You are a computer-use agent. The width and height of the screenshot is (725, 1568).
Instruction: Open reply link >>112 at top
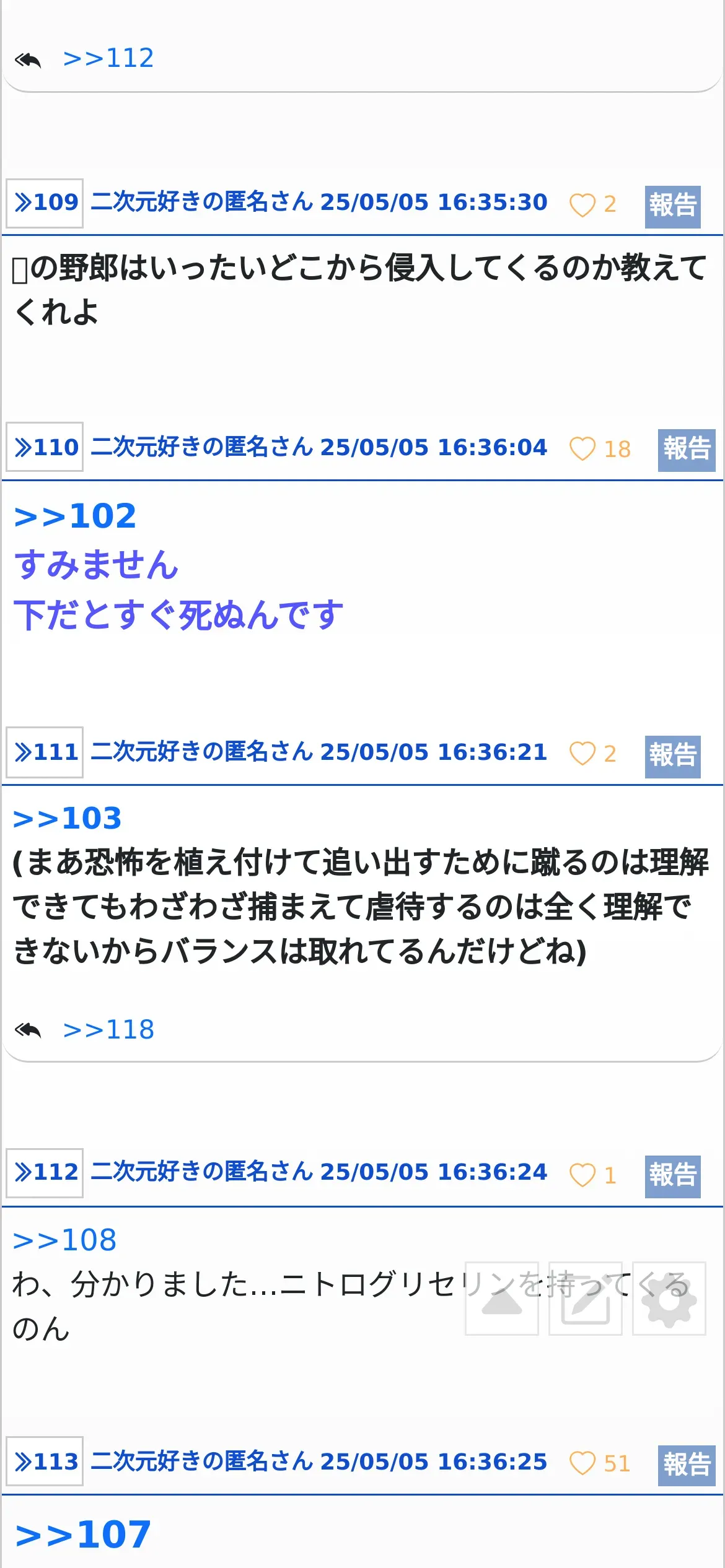[x=108, y=58]
